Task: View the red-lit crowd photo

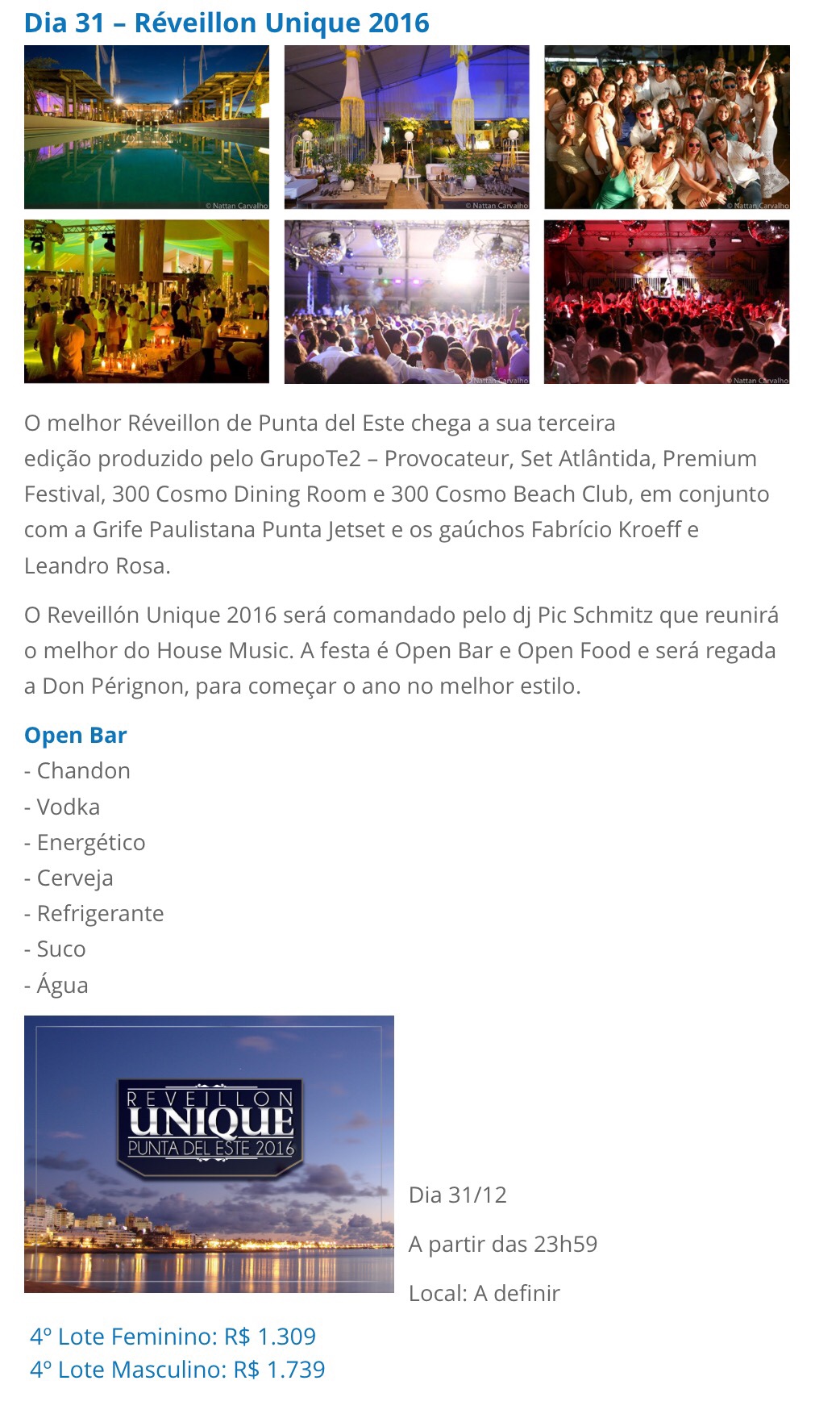Action: [667, 302]
